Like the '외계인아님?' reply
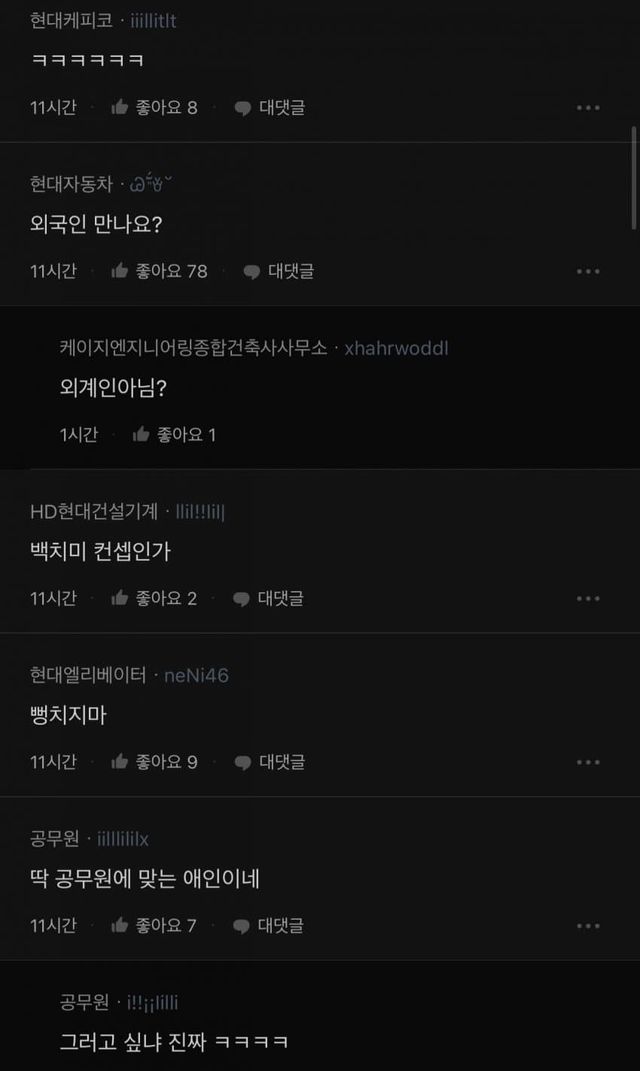640x1071 pixels. click(x=174, y=434)
